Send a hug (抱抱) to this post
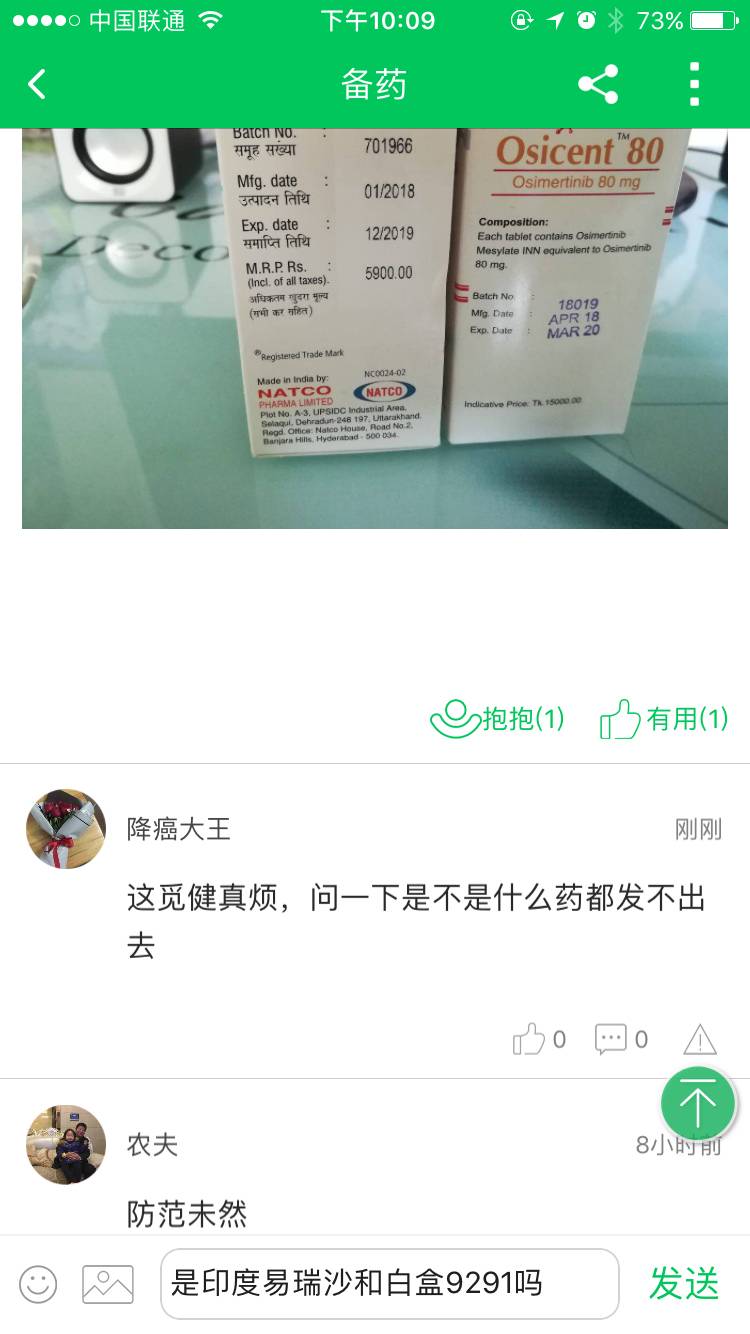Image resolution: width=750 pixels, height=1334 pixels. pos(498,718)
